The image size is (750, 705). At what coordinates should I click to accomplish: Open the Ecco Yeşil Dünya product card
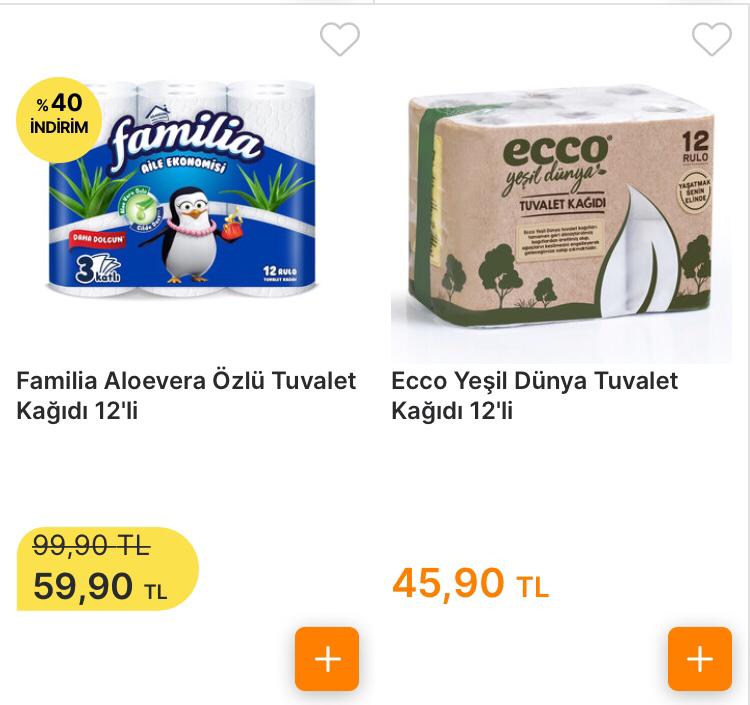[561, 220]
